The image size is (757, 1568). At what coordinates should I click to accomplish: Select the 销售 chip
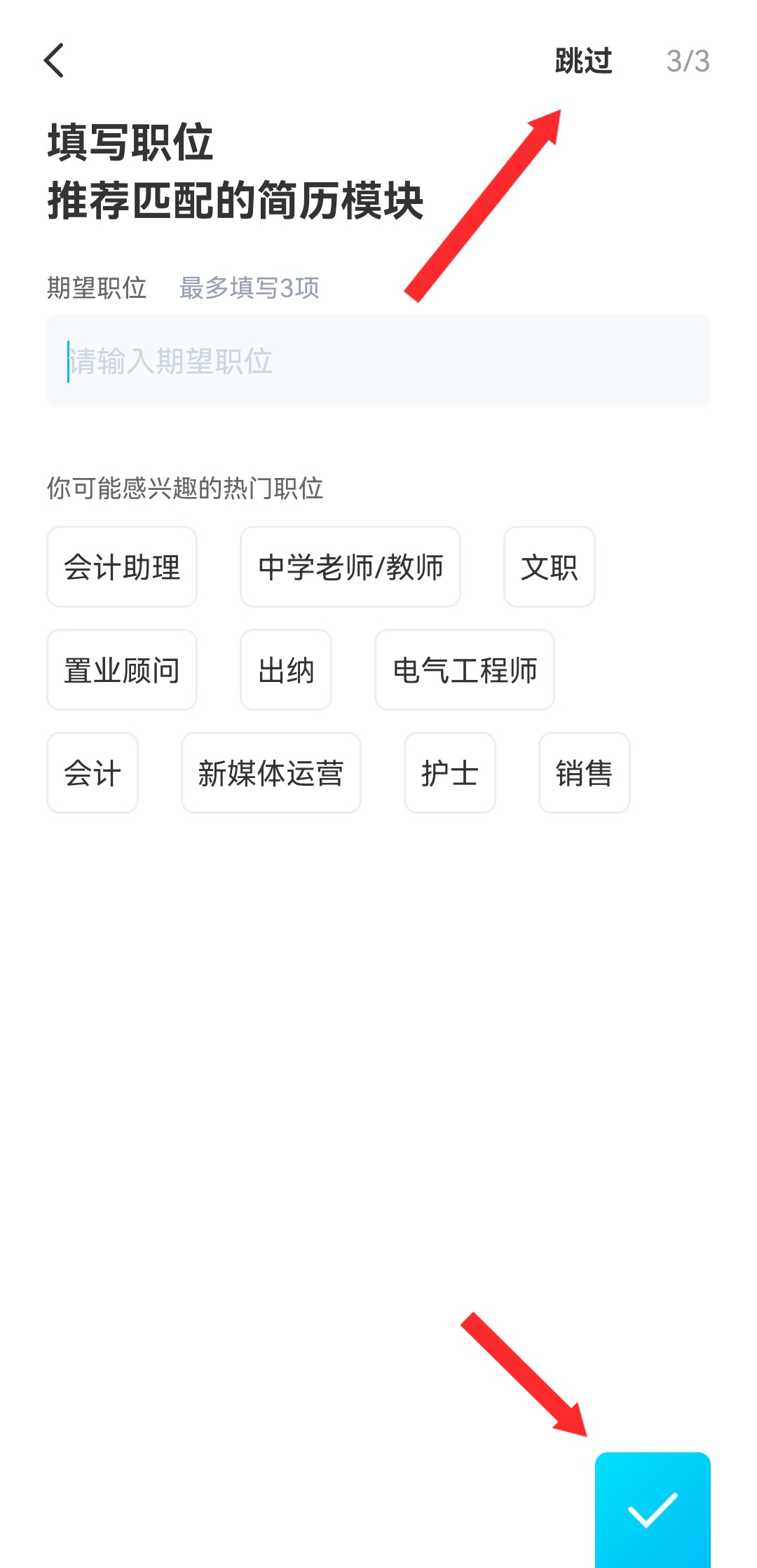coord(584,773)
